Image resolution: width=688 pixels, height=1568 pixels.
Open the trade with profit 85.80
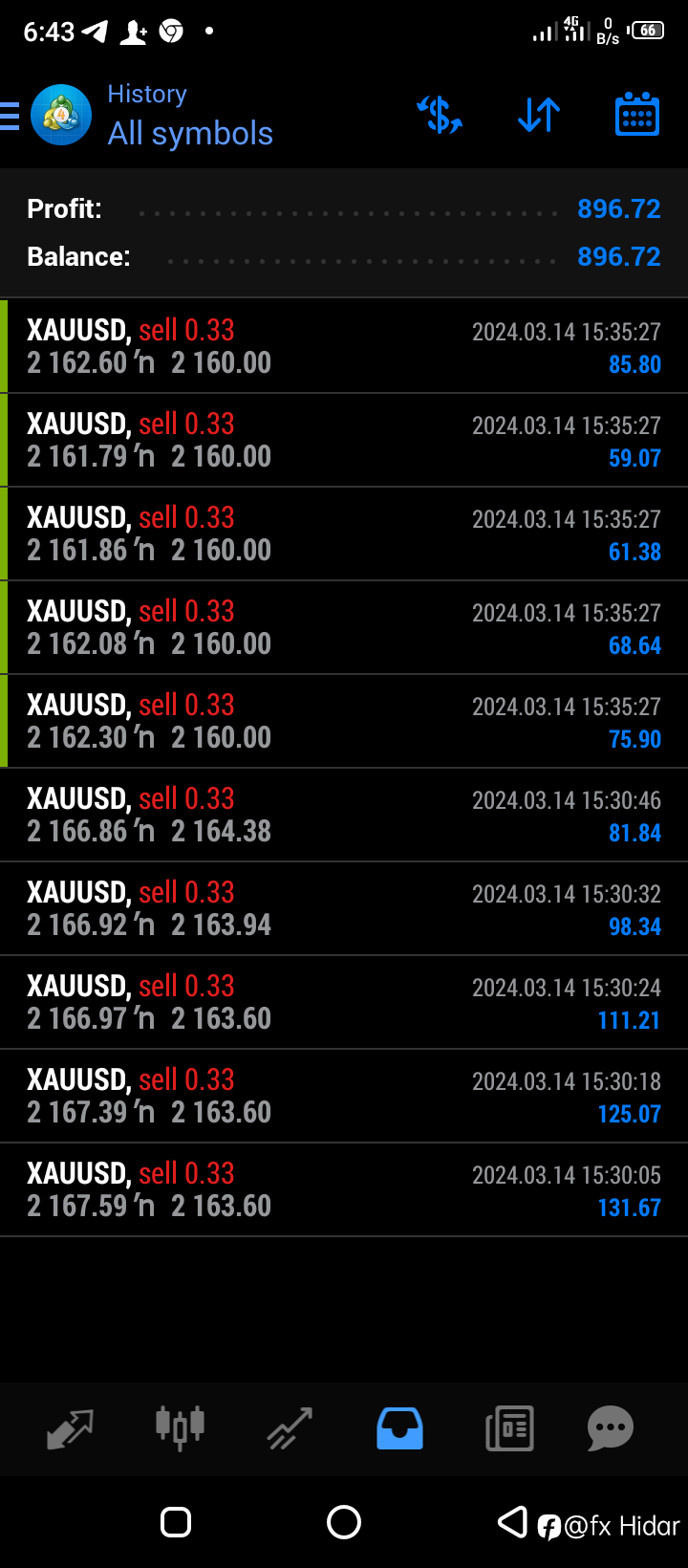point(344,346)
